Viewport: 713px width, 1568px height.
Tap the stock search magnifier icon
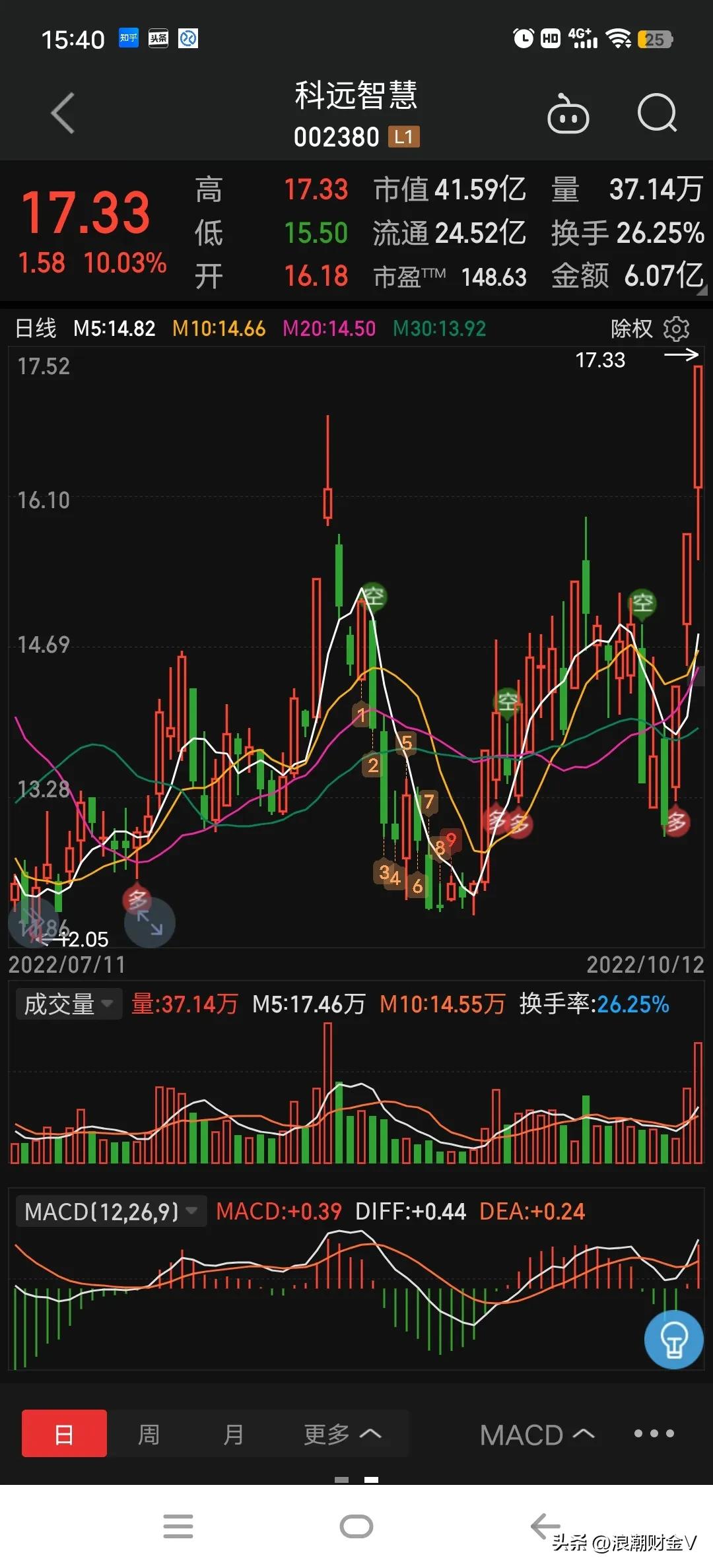pos(658,114)
